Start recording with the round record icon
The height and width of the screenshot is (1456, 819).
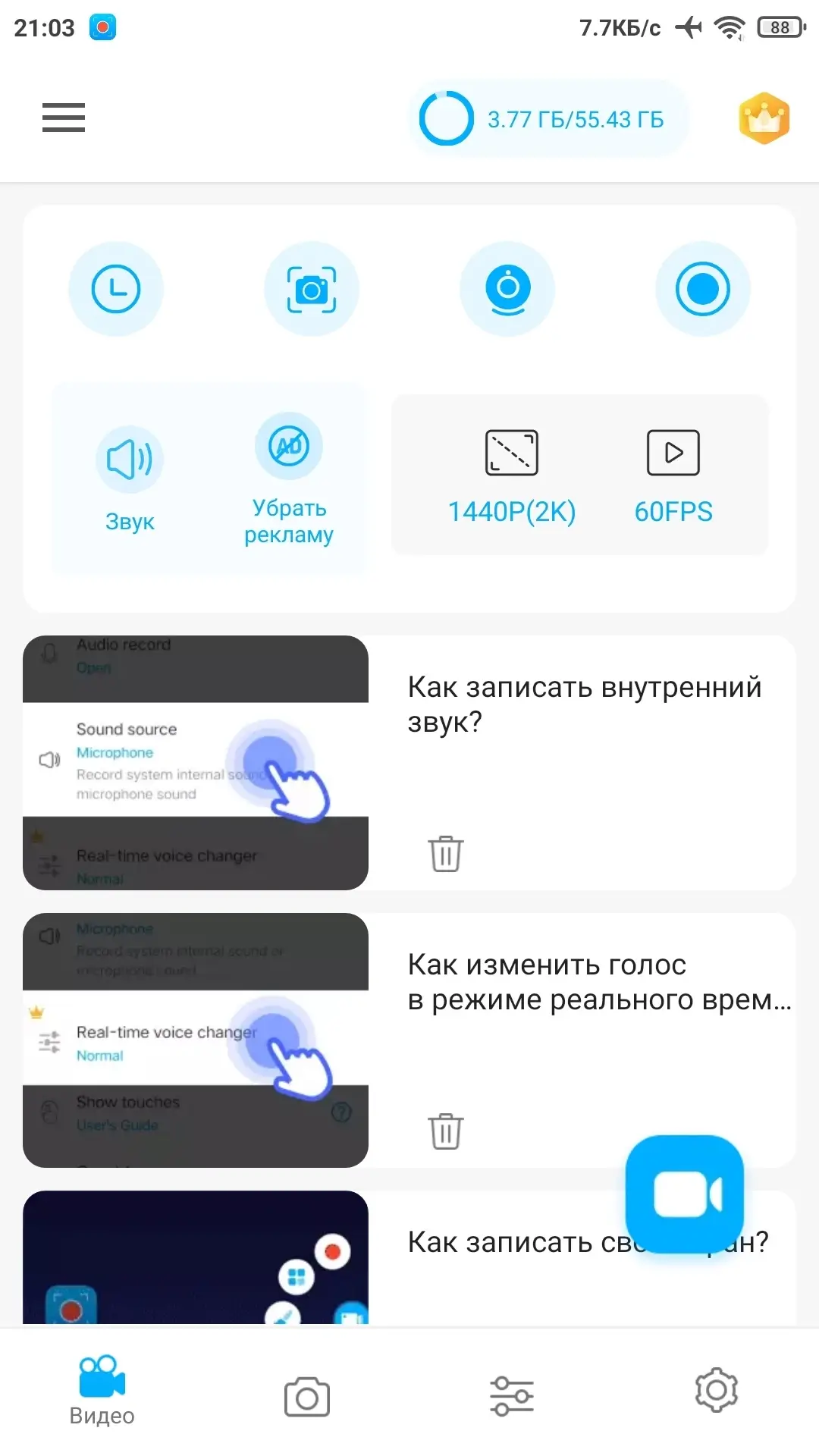(x=702, y=289)
